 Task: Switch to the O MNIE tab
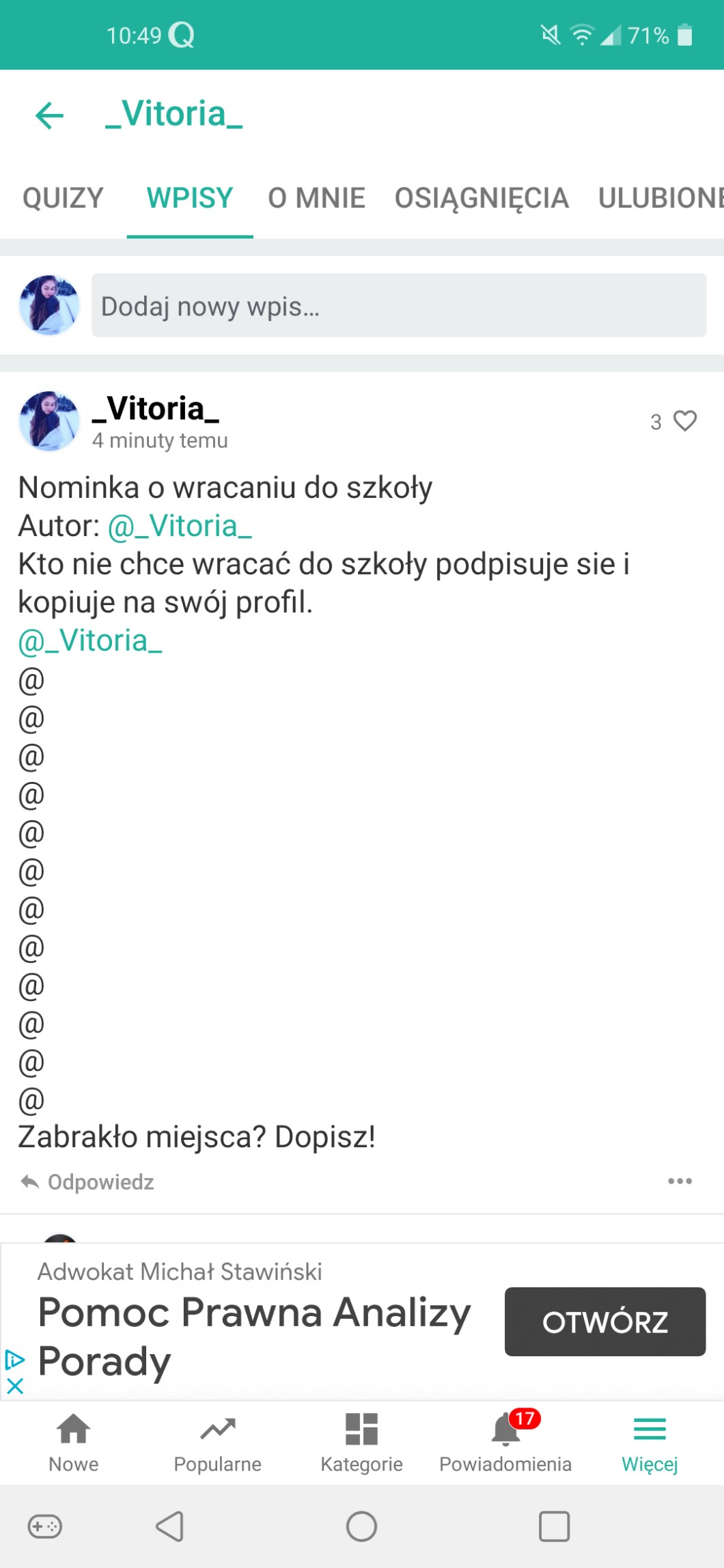click(316, 198)
